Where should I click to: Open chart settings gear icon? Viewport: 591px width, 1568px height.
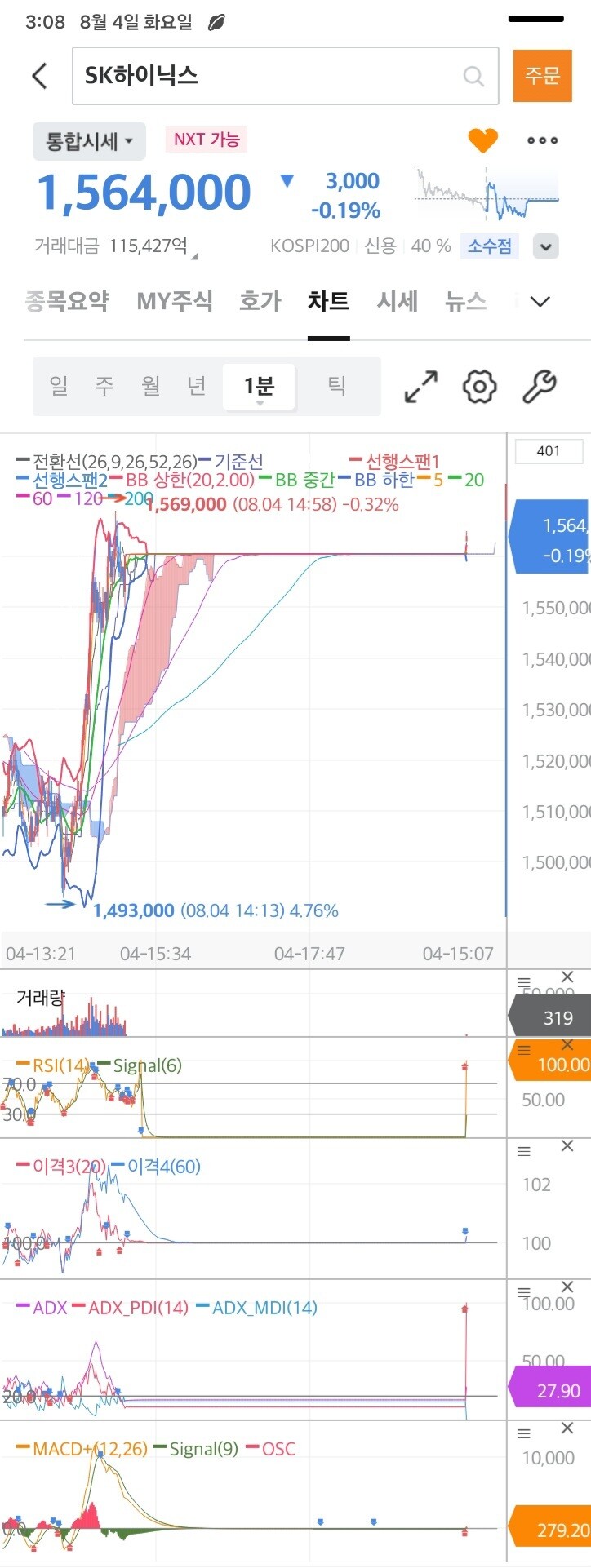point(480,387)
